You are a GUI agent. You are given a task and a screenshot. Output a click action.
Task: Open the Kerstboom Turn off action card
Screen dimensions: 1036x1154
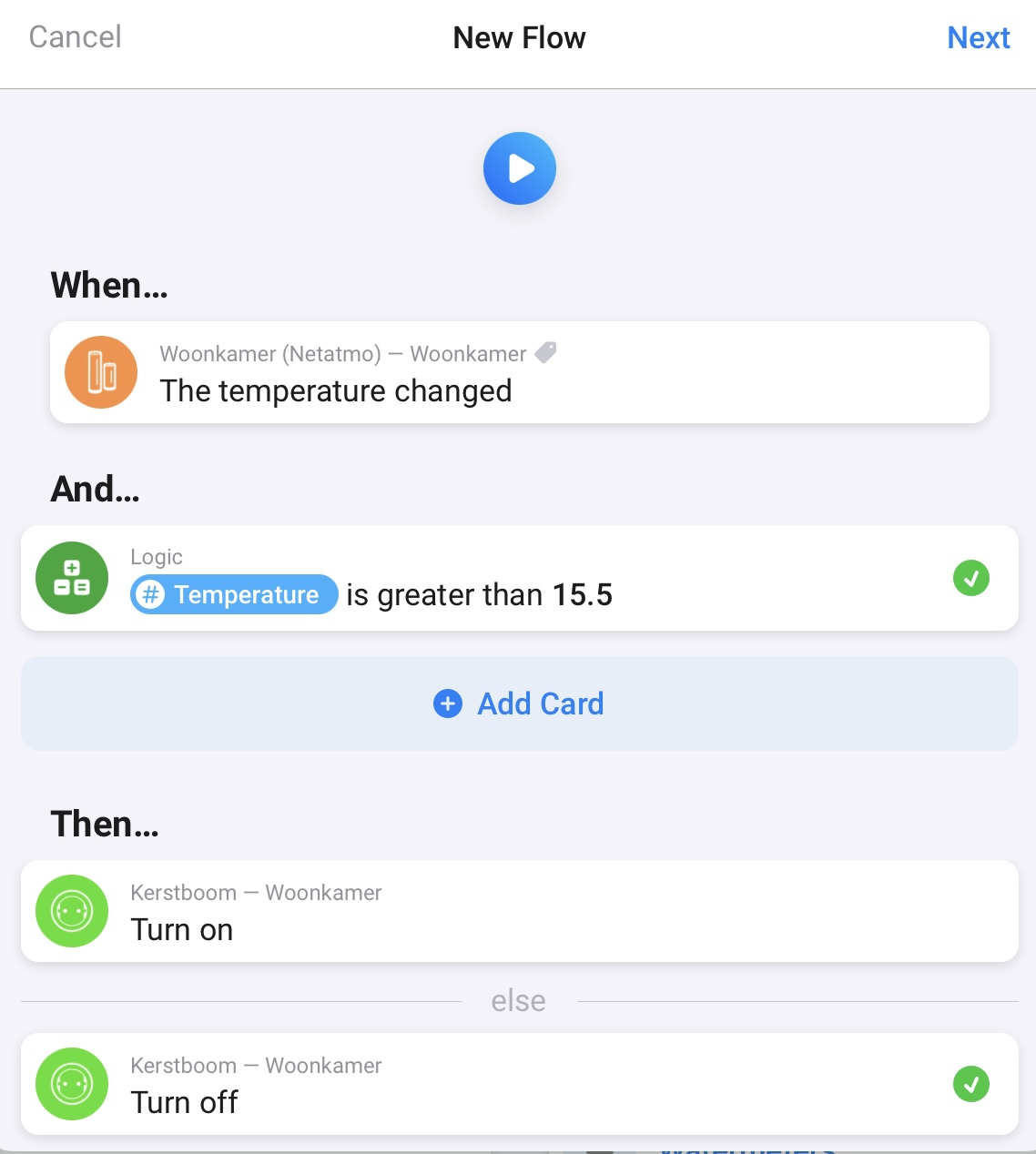pyautogui.click(x=519, y=1084)
